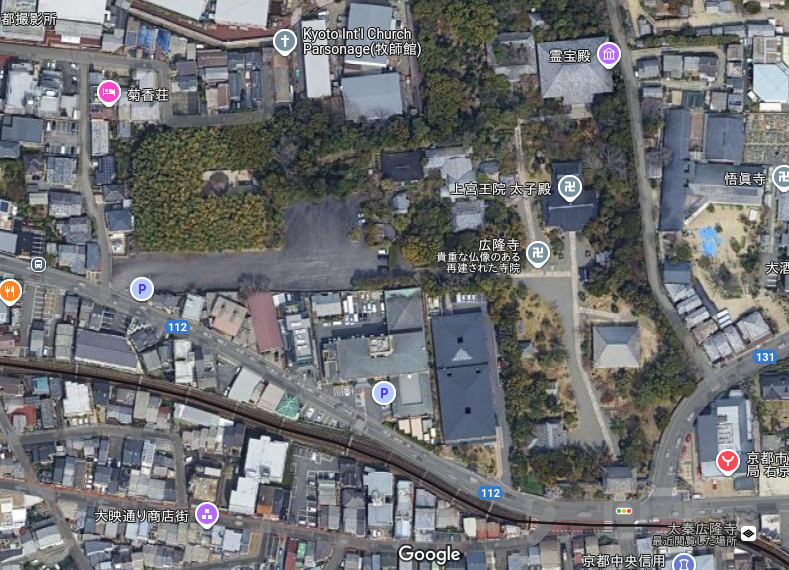View details for 広隆寺 temple

tap(538, 250)
